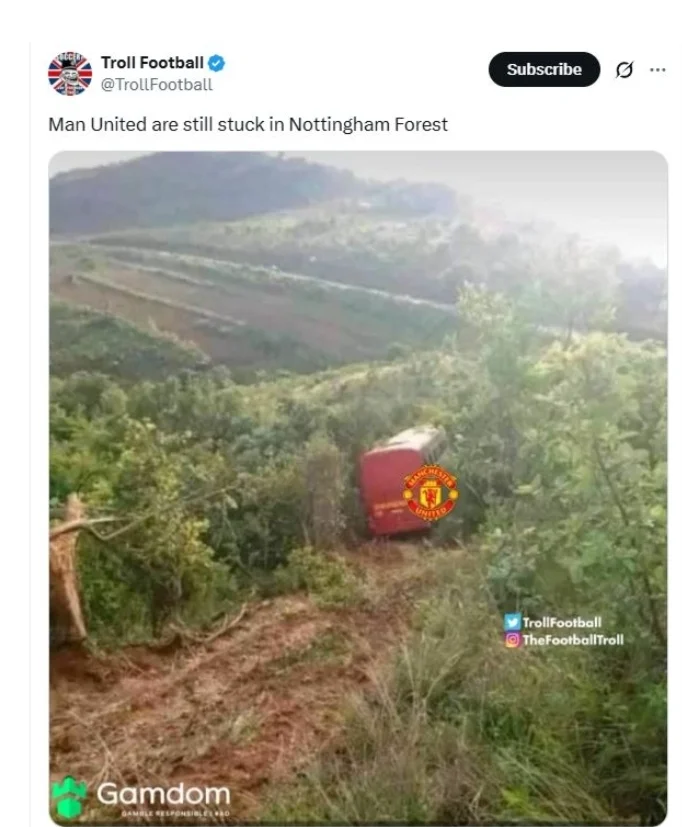Expand the crashed bus image
Screen dimensions: 682x827
click(x=358, y=488)
